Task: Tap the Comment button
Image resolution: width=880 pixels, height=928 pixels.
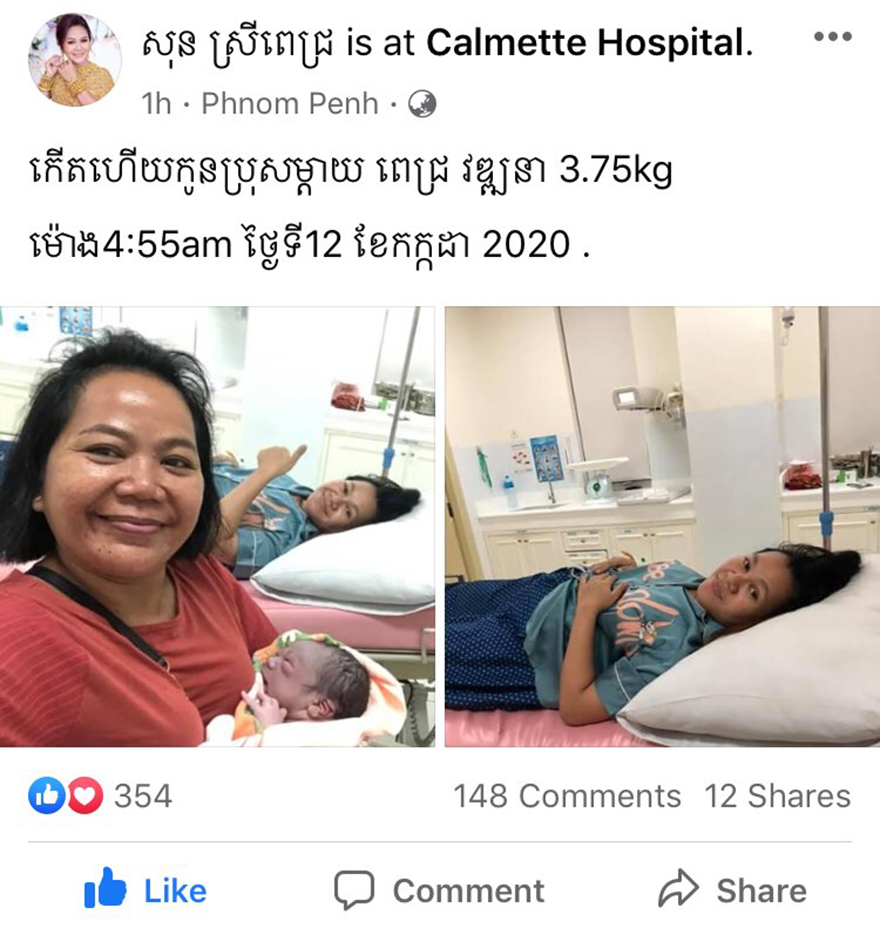Action: (x=439, y=889)
